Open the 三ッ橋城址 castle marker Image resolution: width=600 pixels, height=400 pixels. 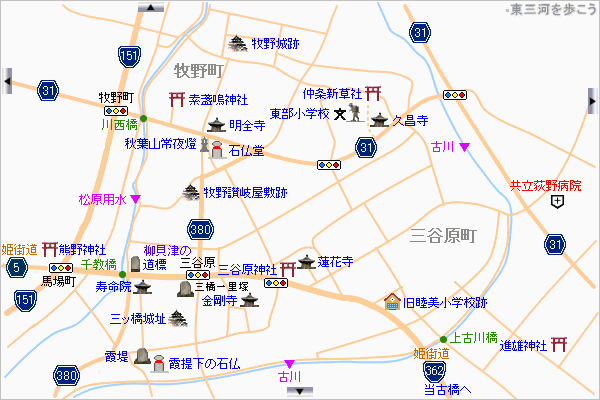pos(178,318)
